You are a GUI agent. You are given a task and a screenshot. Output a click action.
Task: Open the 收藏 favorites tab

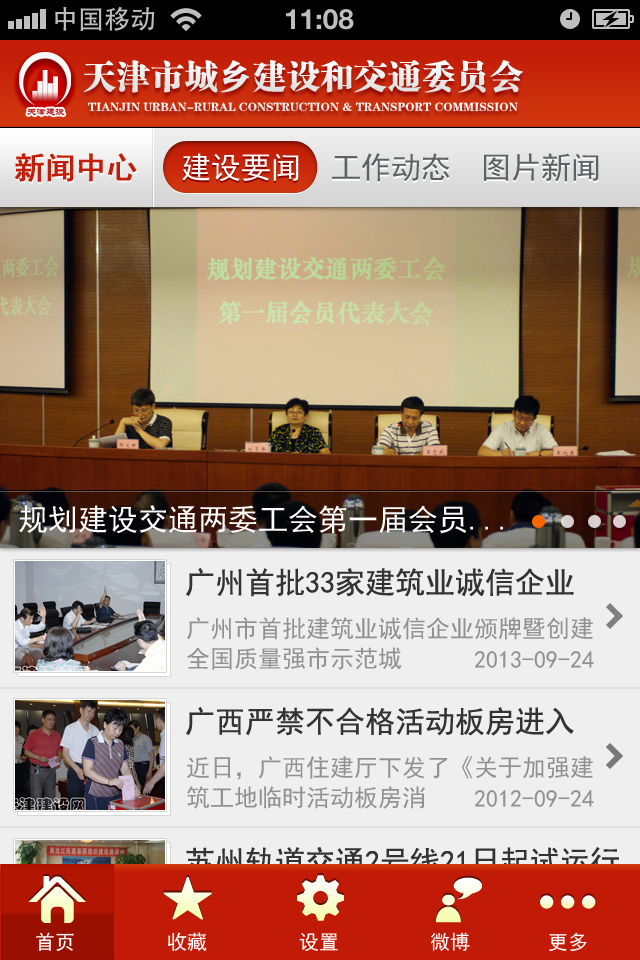[x=187, y=912]
